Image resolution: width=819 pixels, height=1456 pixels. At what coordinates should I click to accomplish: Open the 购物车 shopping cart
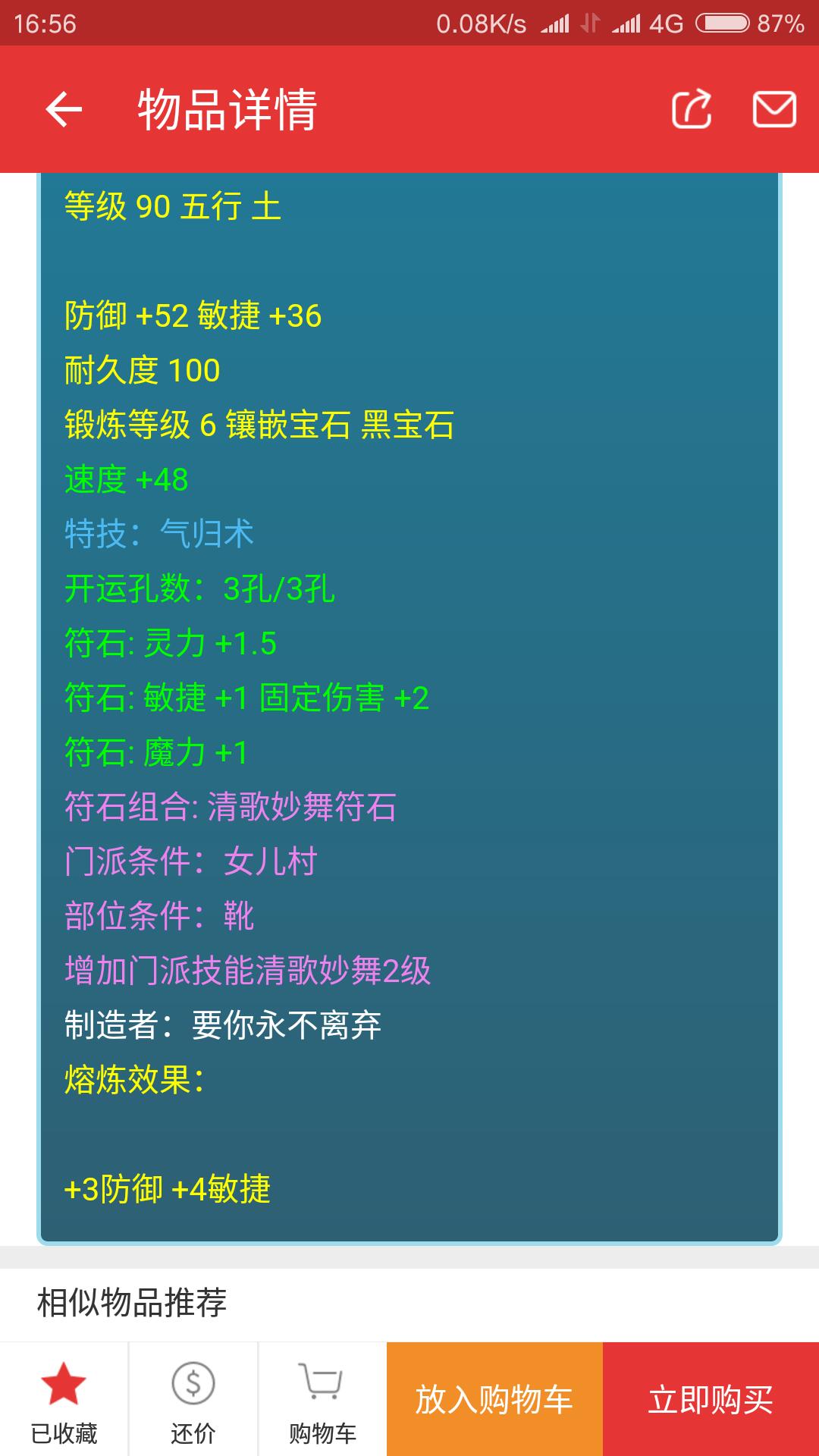(322, 1399)
